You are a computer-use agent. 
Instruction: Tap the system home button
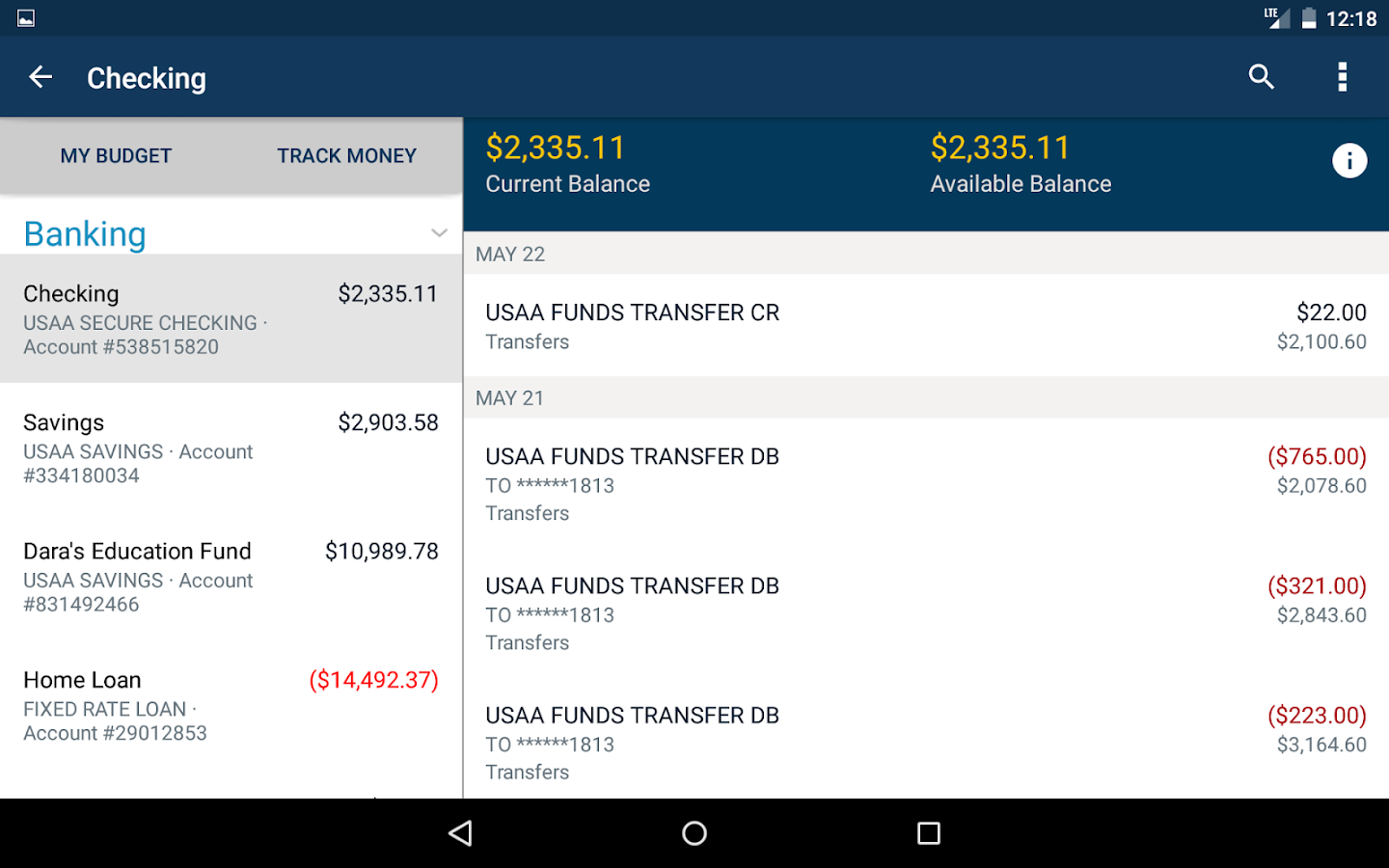[x=694, y=833]
